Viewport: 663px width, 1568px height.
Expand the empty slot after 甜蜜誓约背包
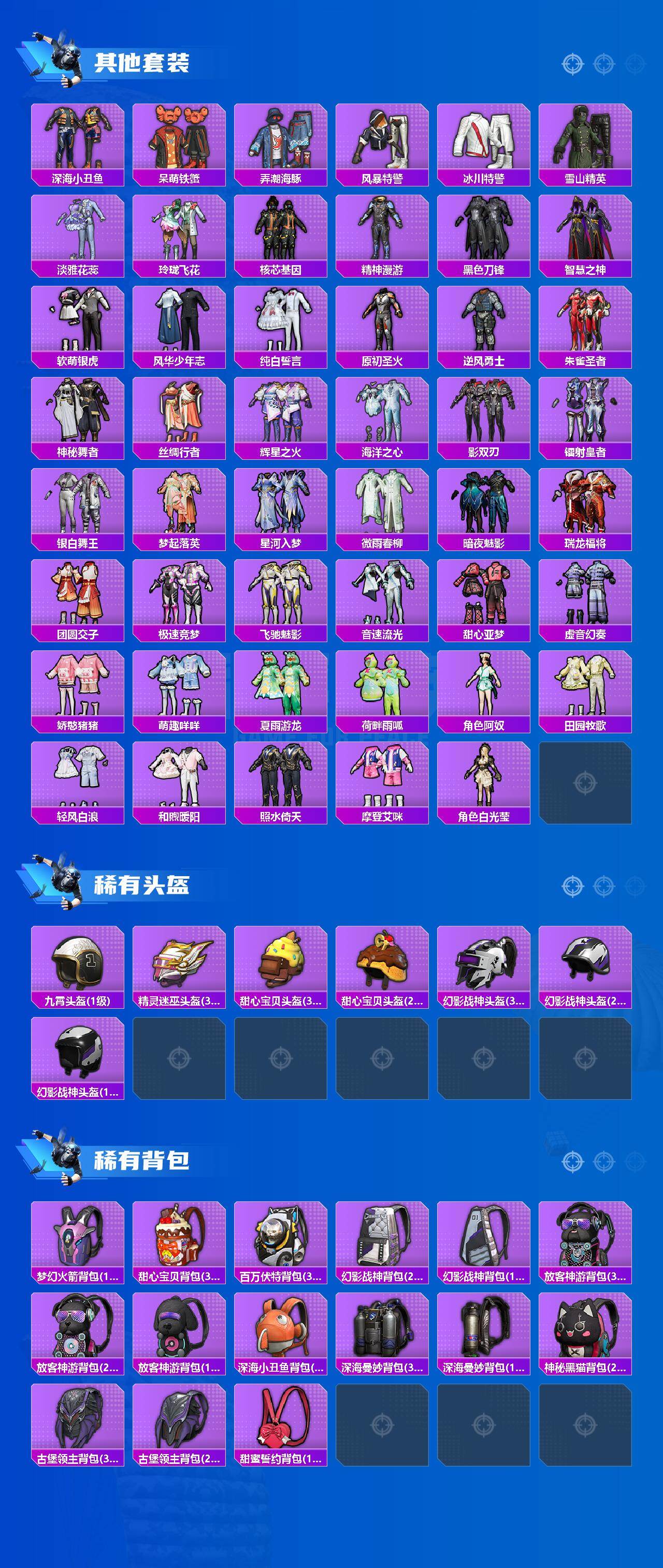pyautogui.click(x=385, y=1425)
